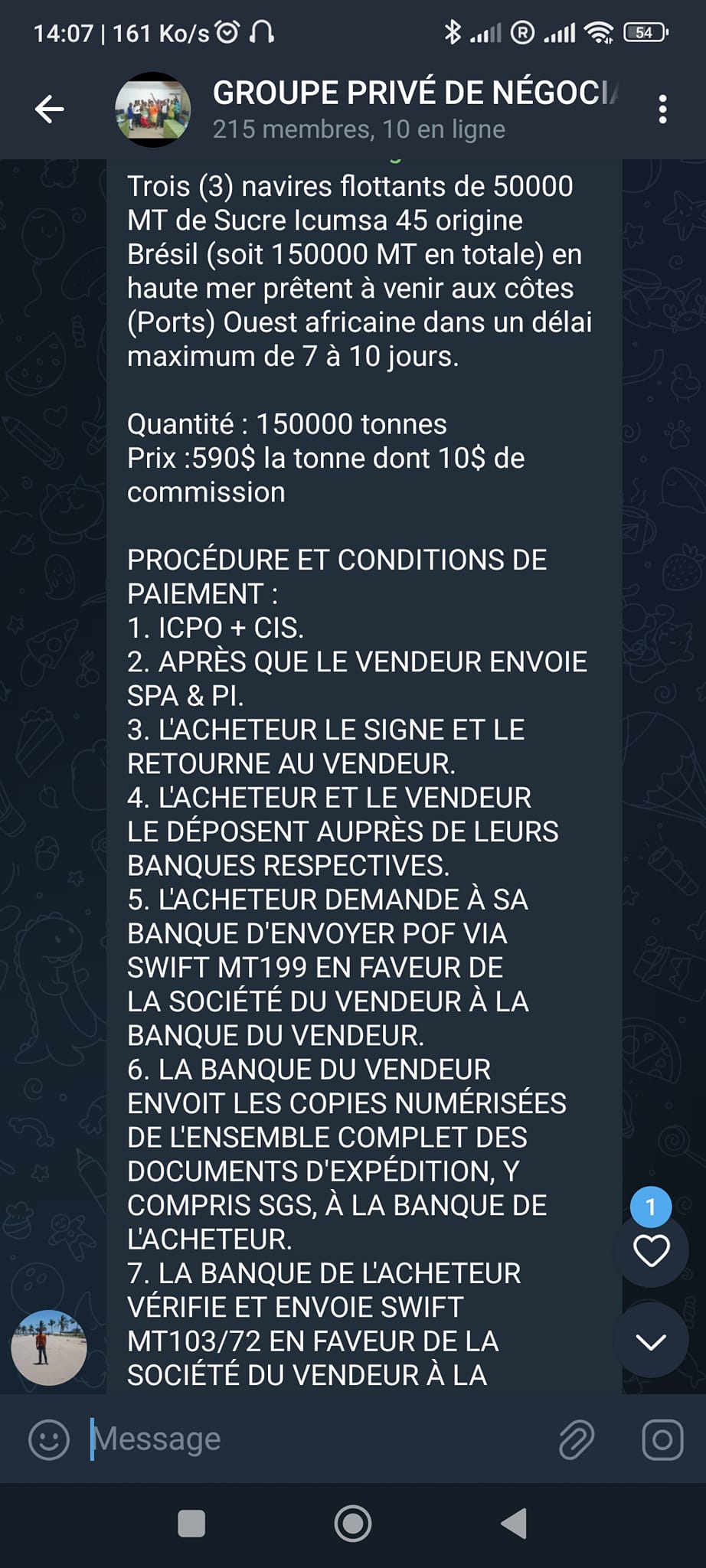The width and height of the screenshot is (706, 1568).
Task: Open the emoji picker
Action: pyautogui.click(x=49, y=1440)
